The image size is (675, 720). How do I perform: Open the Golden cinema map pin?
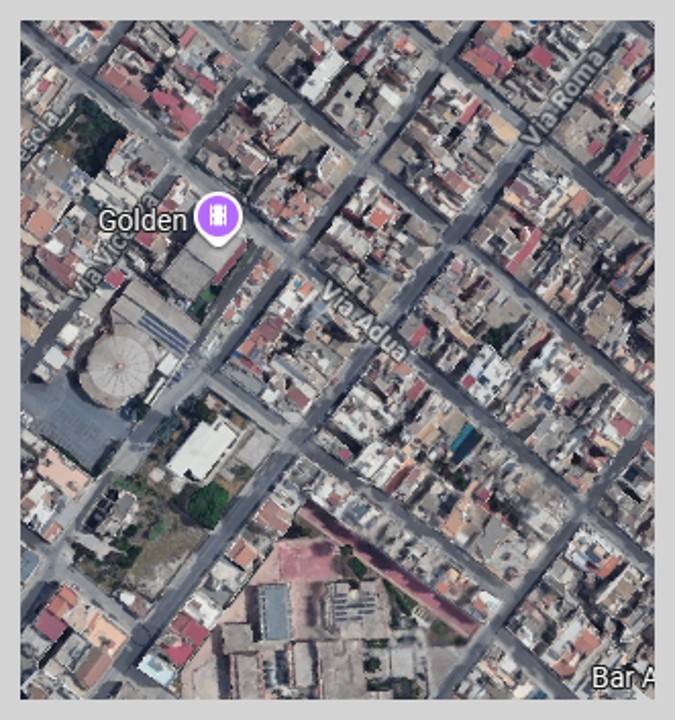point(218,216)
